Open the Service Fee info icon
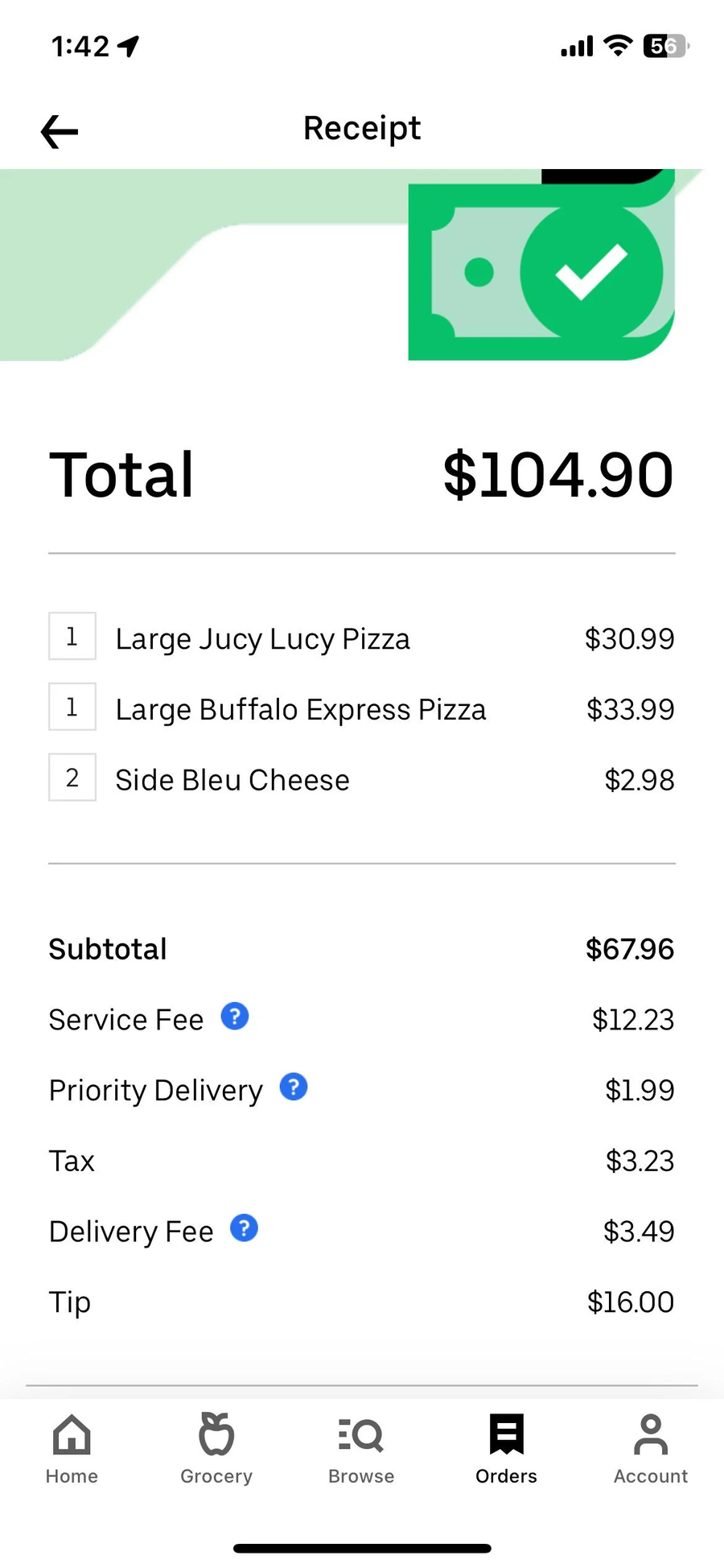Viewport: 724px width, 1568px height. coord(234,1017)
